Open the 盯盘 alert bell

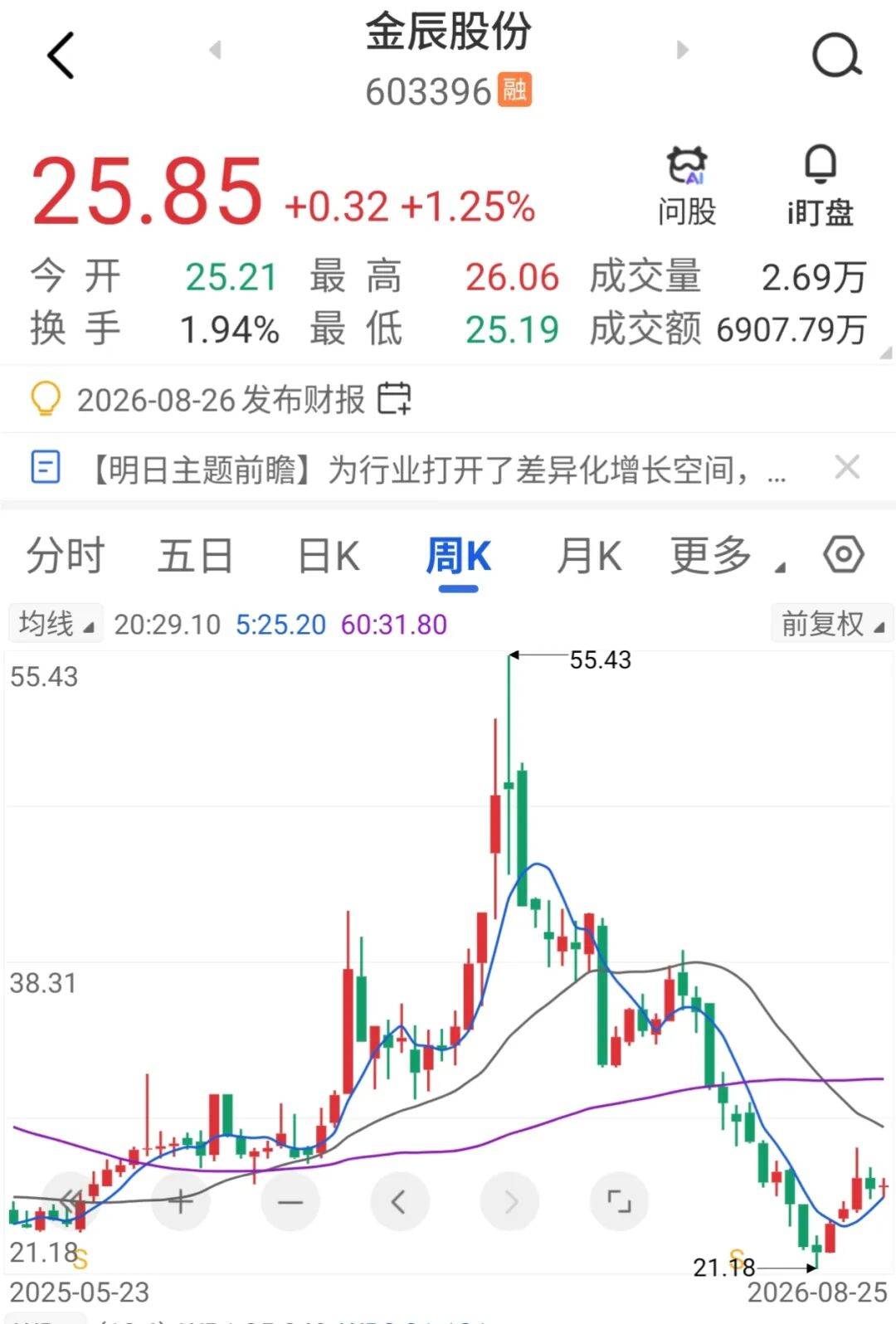click(x=821, y=187)
